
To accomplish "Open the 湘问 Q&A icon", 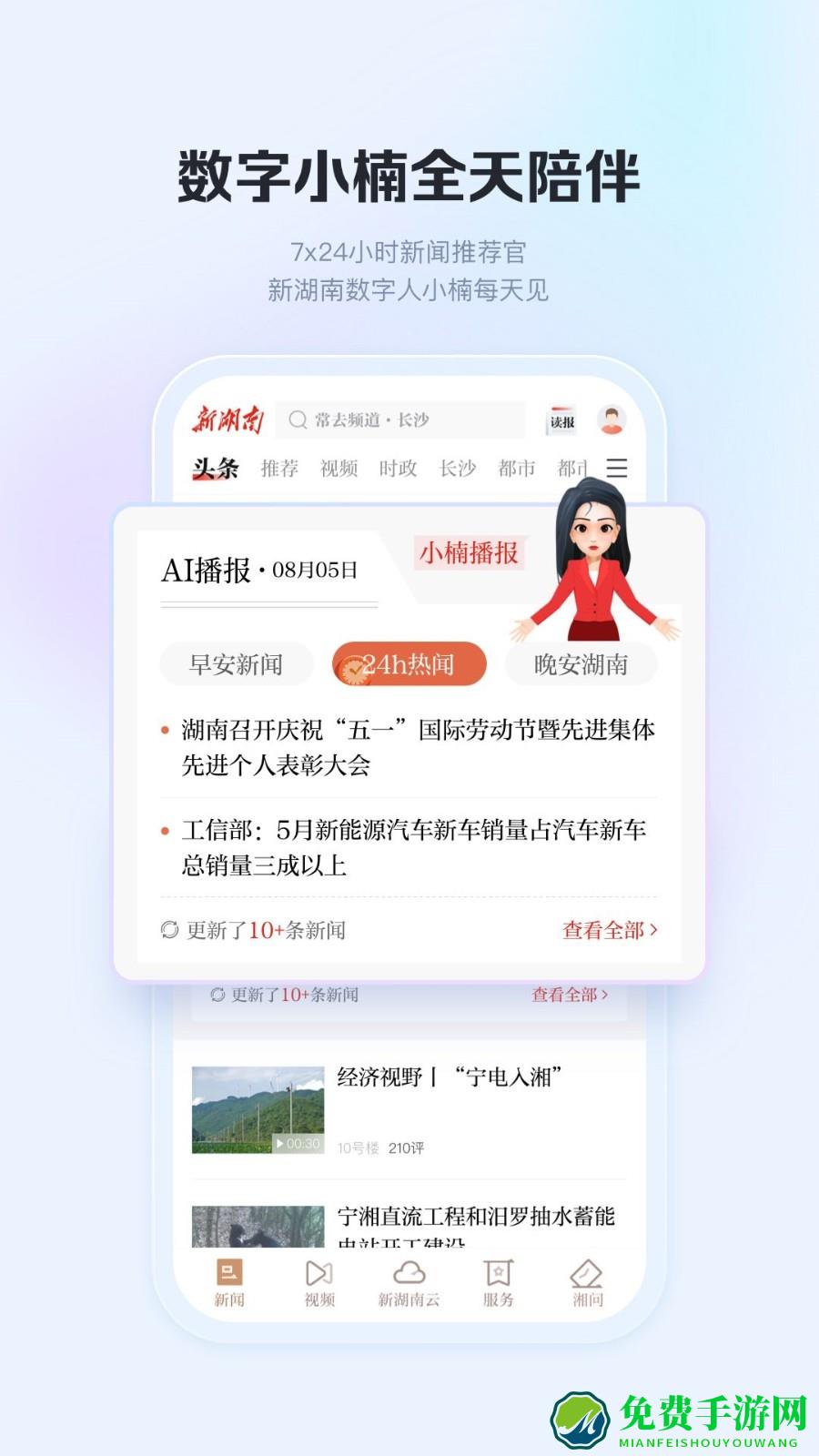I will click(587, 1279).
